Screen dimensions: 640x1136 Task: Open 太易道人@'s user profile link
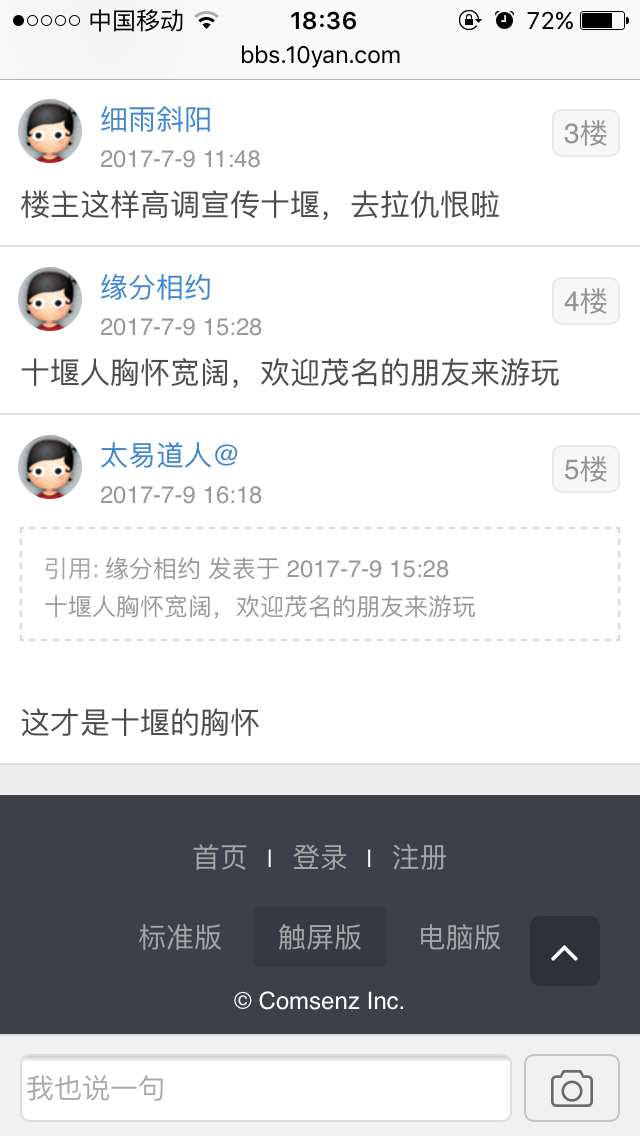coord(169,456)
